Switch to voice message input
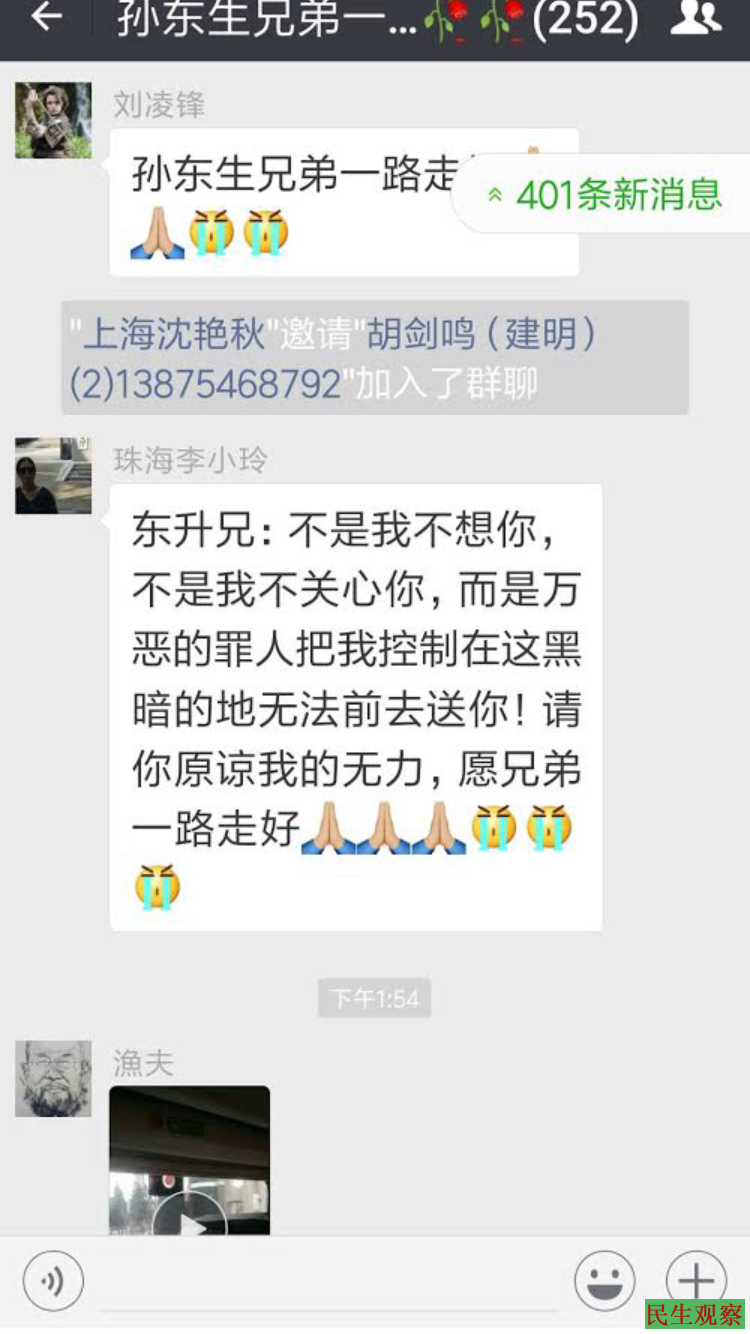Image resolution: width=750 pixels, height=1334 pixels. 53,1282
